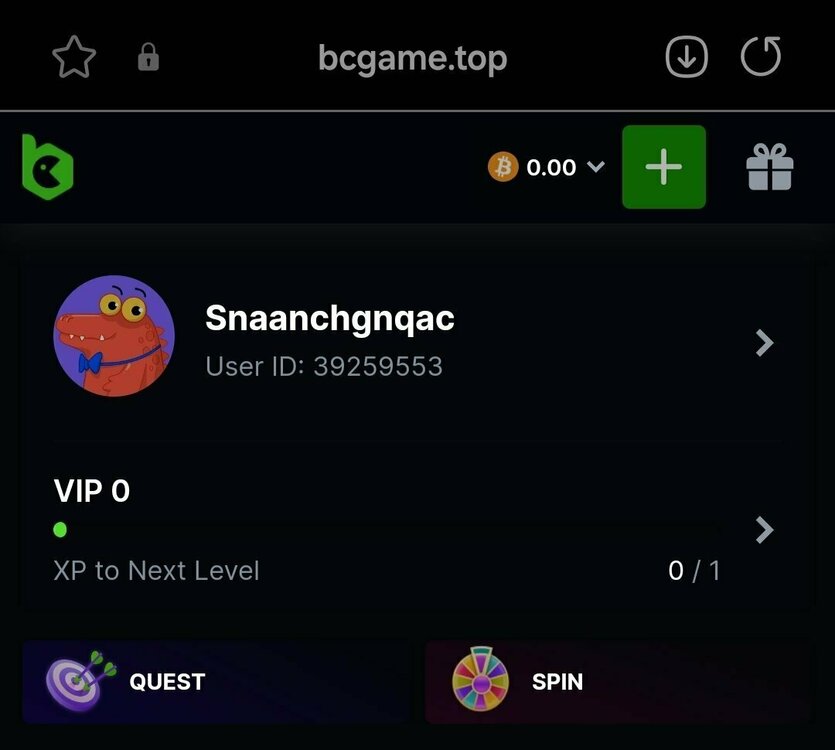Open the browser downloads icon

[686, 58]
